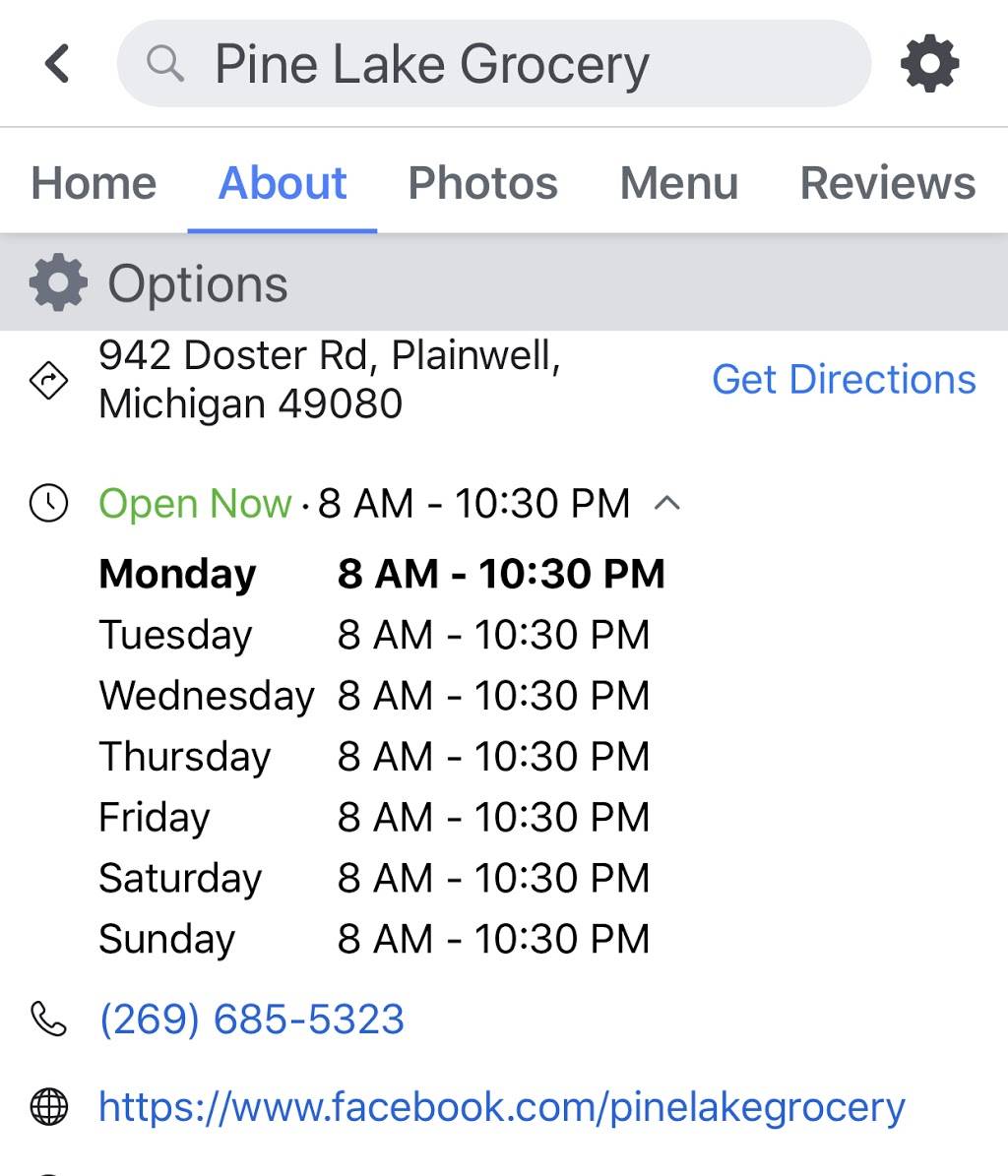Screen dimensions: 1008x1176
Task: Go to the Home tab
Action: [x=93, y=182]
